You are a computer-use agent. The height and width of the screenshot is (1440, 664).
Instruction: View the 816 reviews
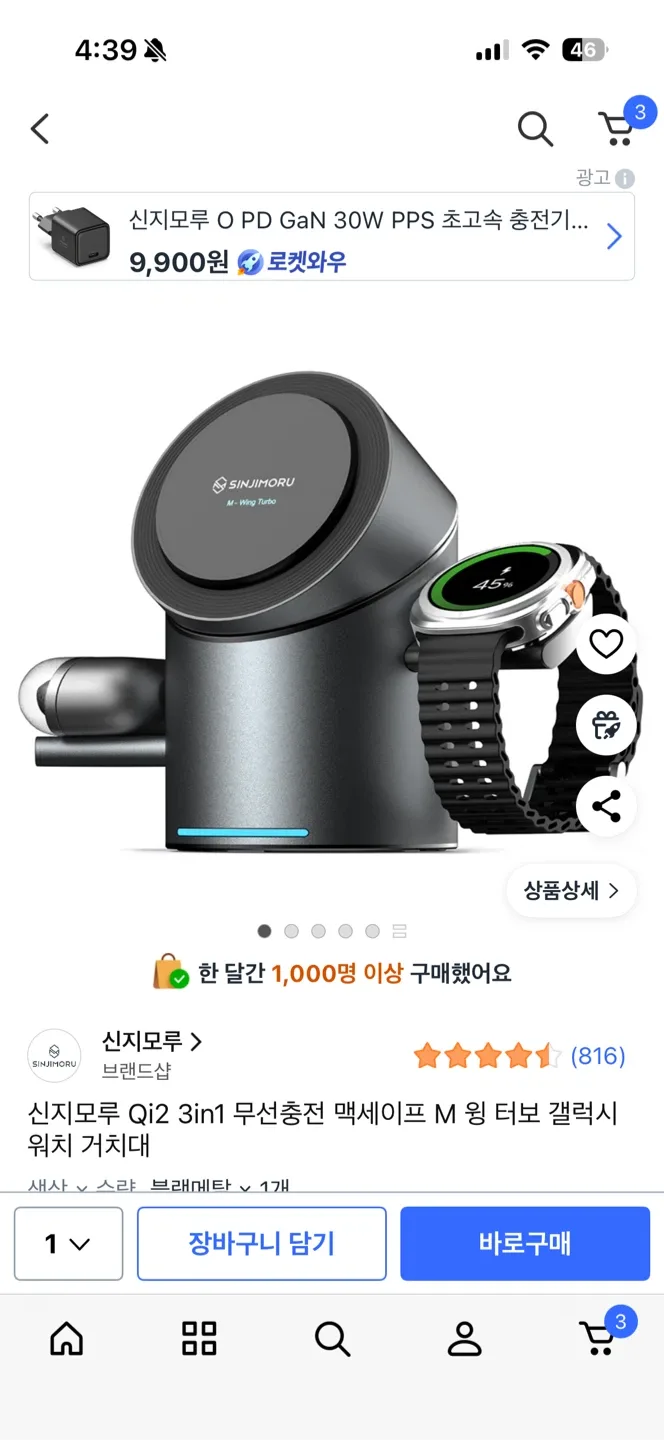coord(597,1056)
